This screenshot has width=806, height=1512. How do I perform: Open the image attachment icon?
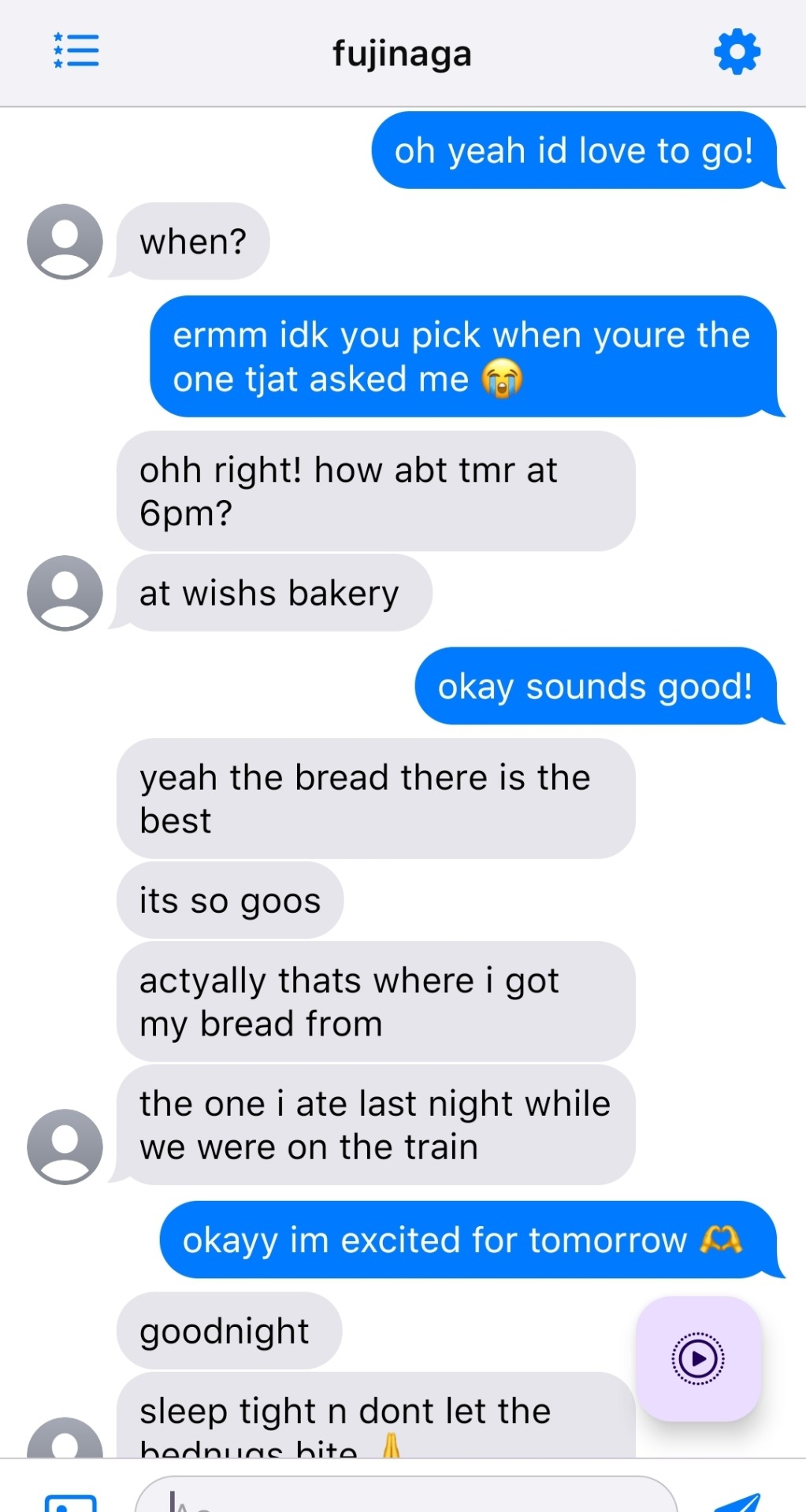71,1501
